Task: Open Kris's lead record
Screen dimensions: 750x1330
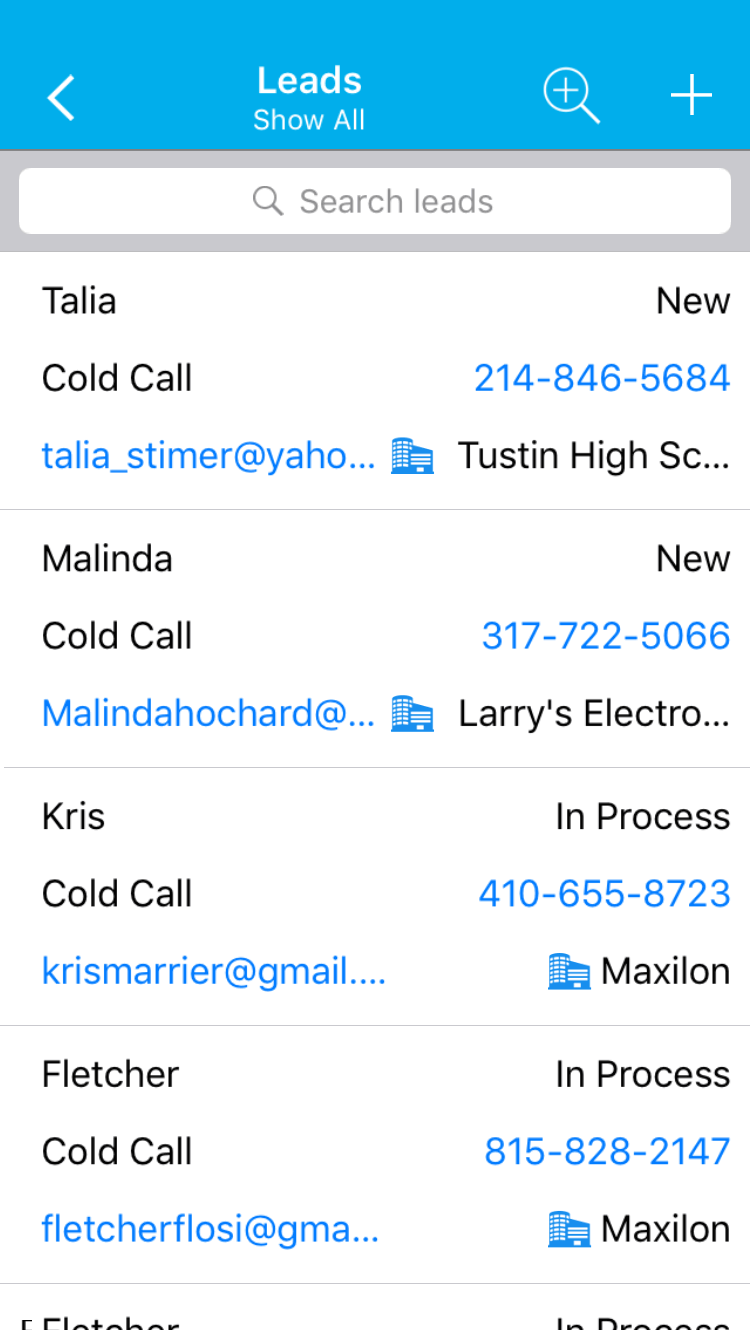Action: [x=74, y=817]
